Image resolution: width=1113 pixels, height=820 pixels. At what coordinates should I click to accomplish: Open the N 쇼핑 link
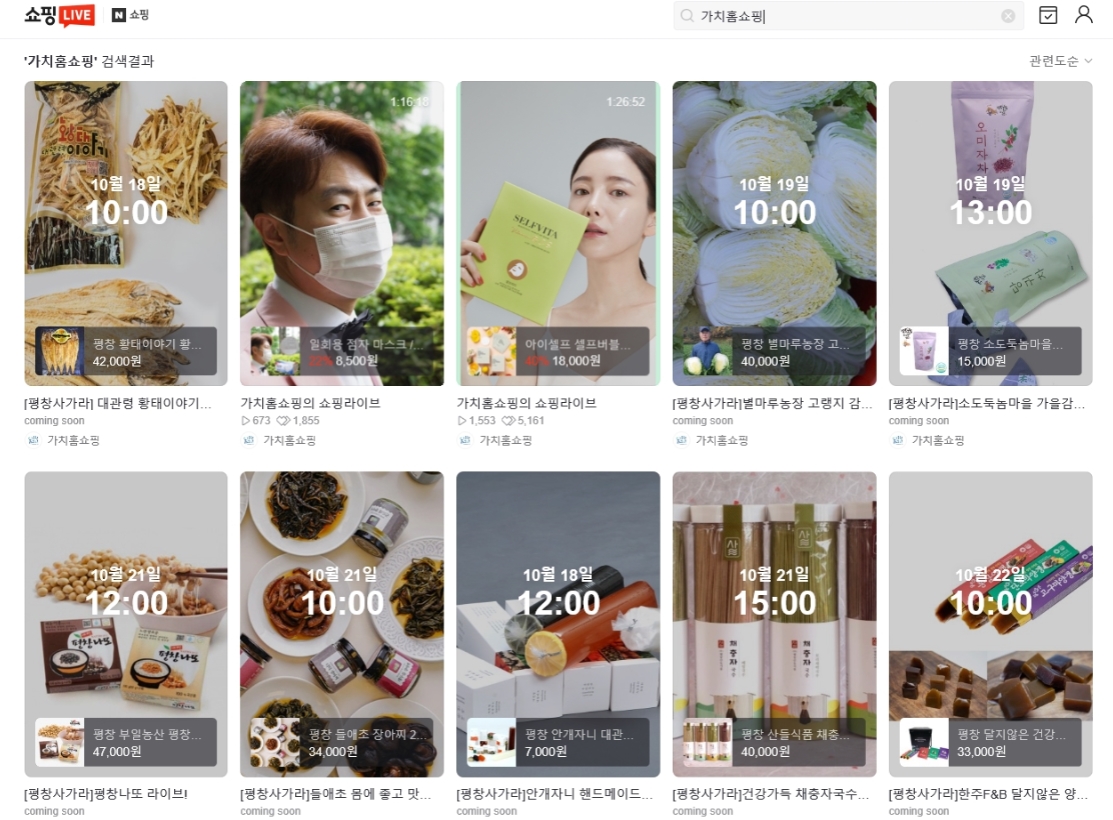click(131, 15)
